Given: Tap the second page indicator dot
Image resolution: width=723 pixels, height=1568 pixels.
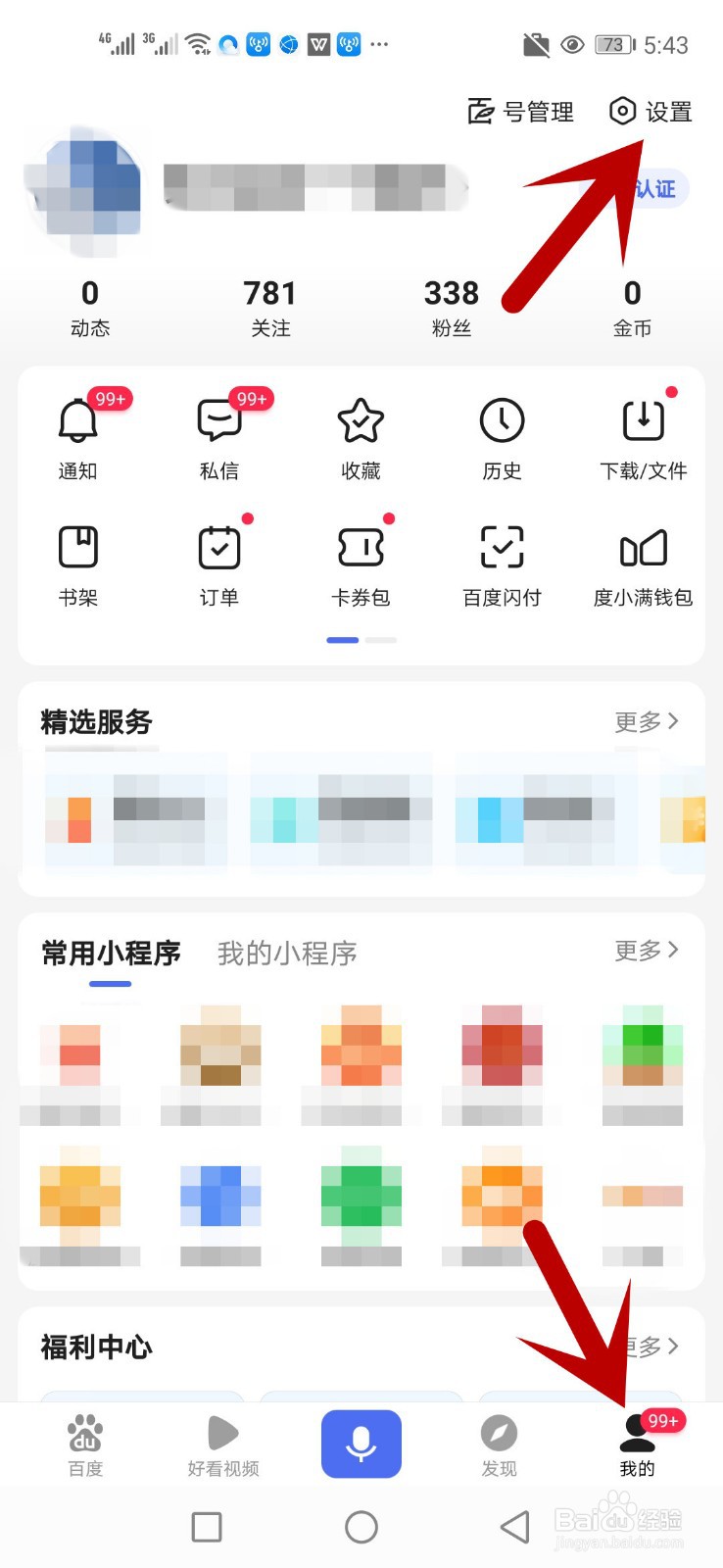Looking at the screenshot, I should point(381,640).
